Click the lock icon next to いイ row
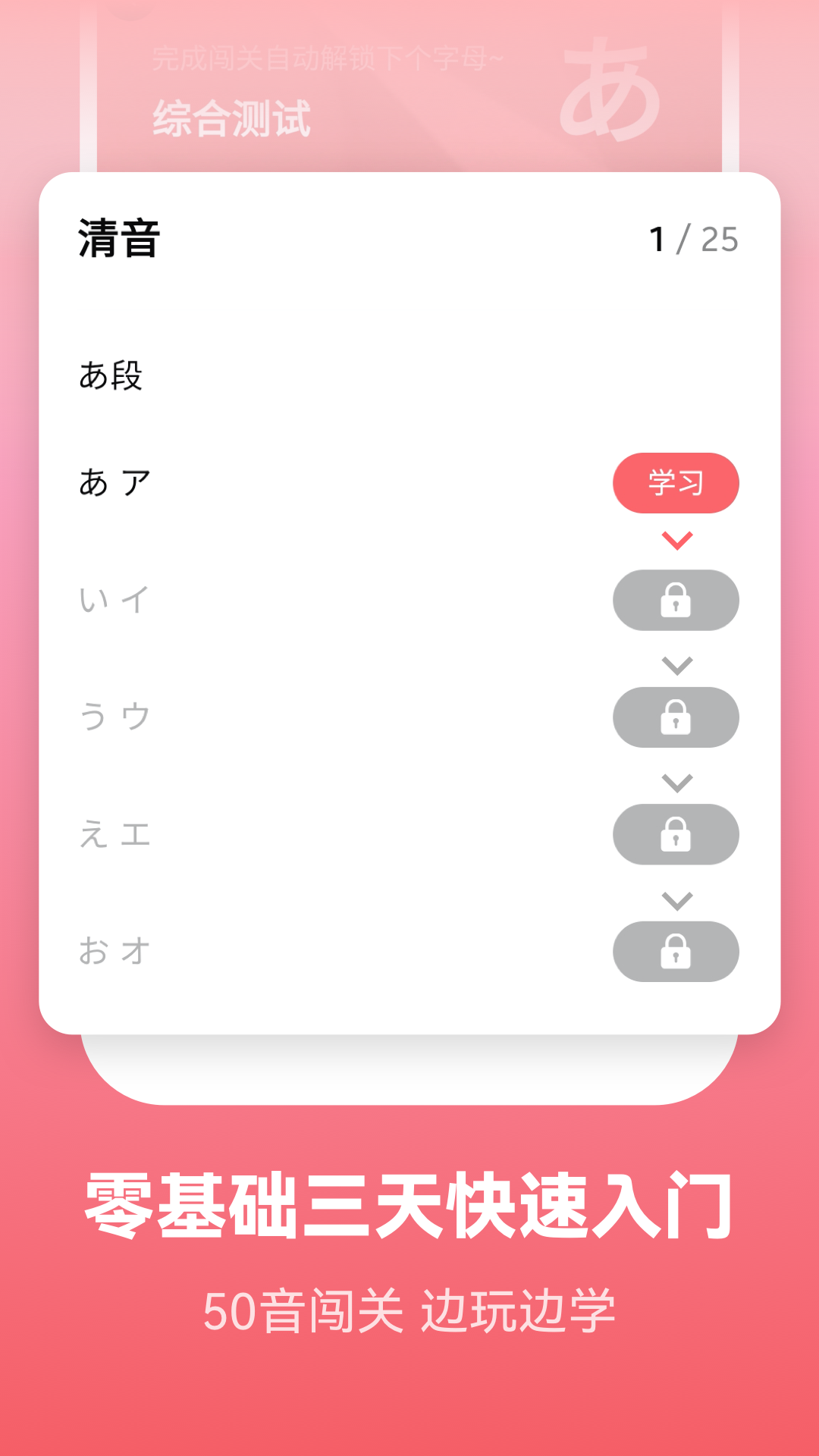 coord(676,600)
